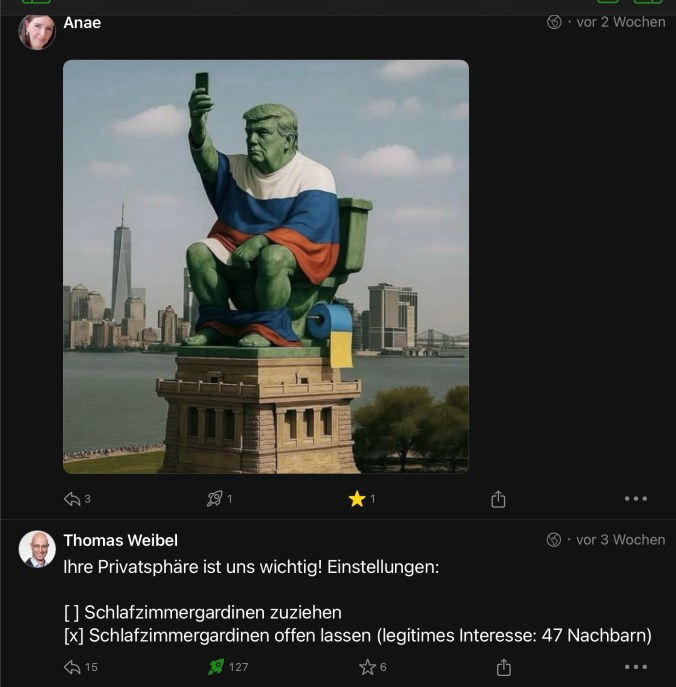676x687 pixels.
Task: Reply to Thomas Weibel's post
Action: point(72,667)
